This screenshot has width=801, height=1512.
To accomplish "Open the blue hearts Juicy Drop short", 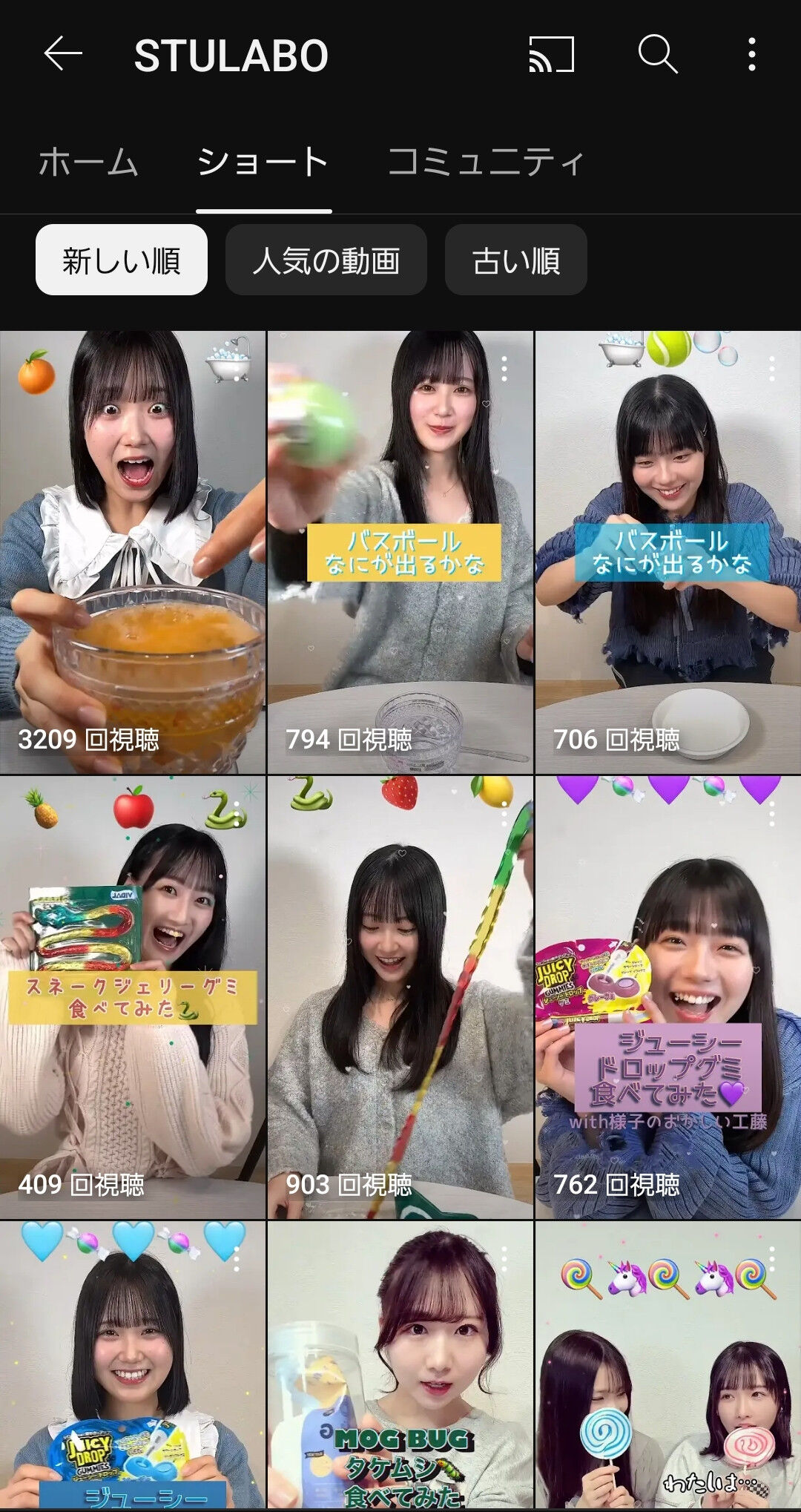I will point(133,1365).
